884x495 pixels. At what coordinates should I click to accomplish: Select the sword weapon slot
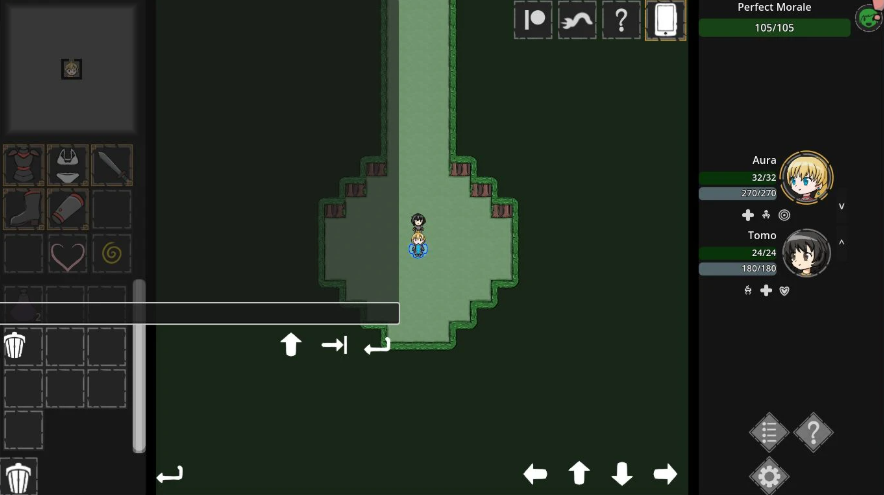[112, 166]
